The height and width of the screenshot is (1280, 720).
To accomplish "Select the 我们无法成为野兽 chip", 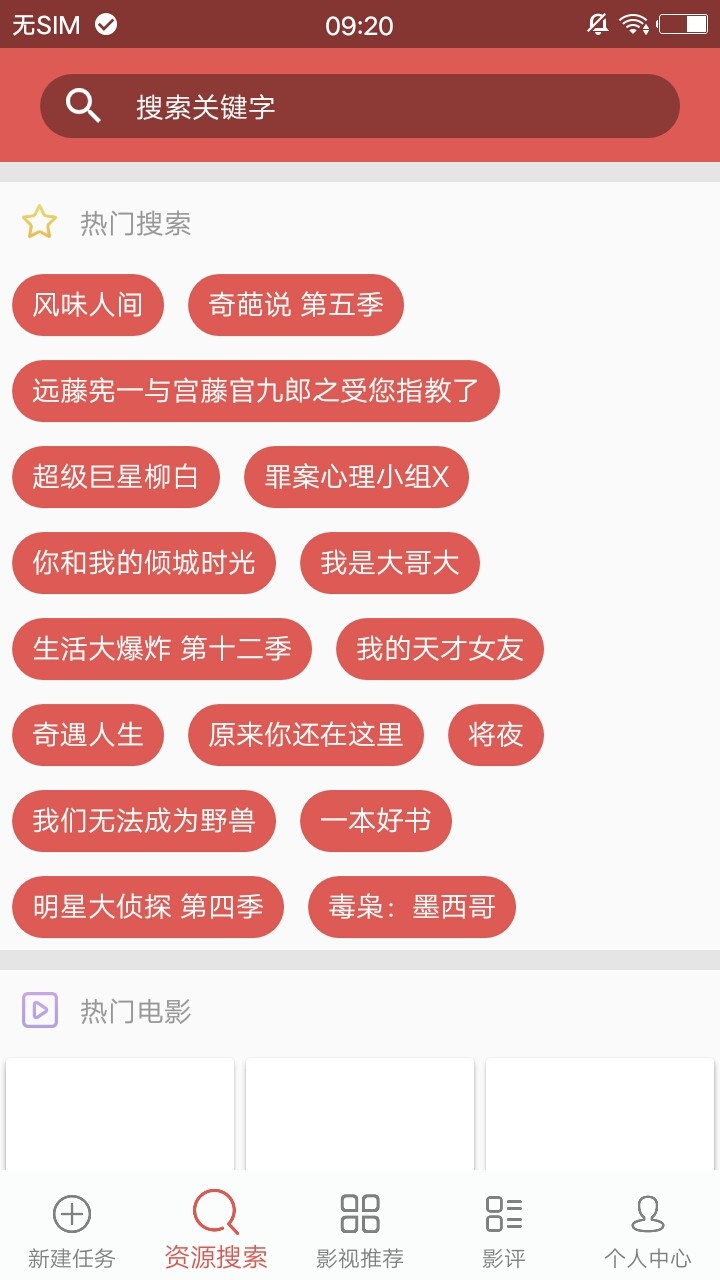I will [x=144, y=821].
